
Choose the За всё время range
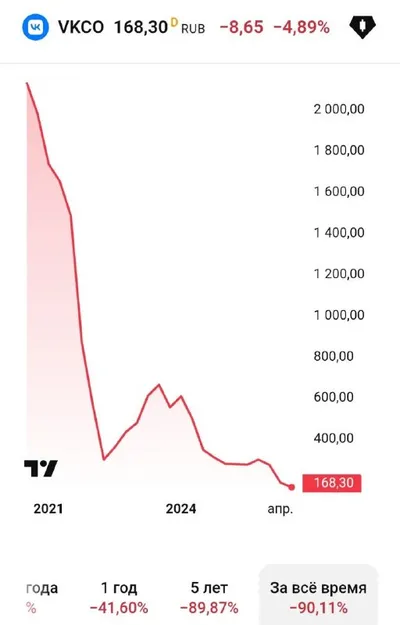[x=318, y=597]
